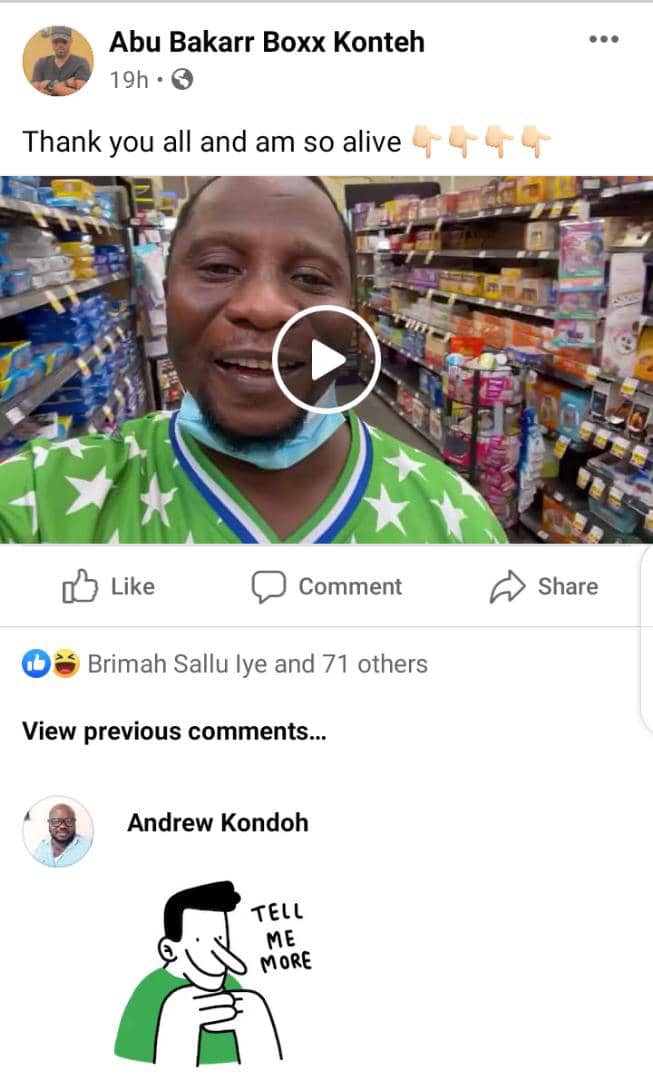This screenshot has width=653, height=1080.
Task: Open Andrew Kondoh's profile from comment
Action: (217, 823)
